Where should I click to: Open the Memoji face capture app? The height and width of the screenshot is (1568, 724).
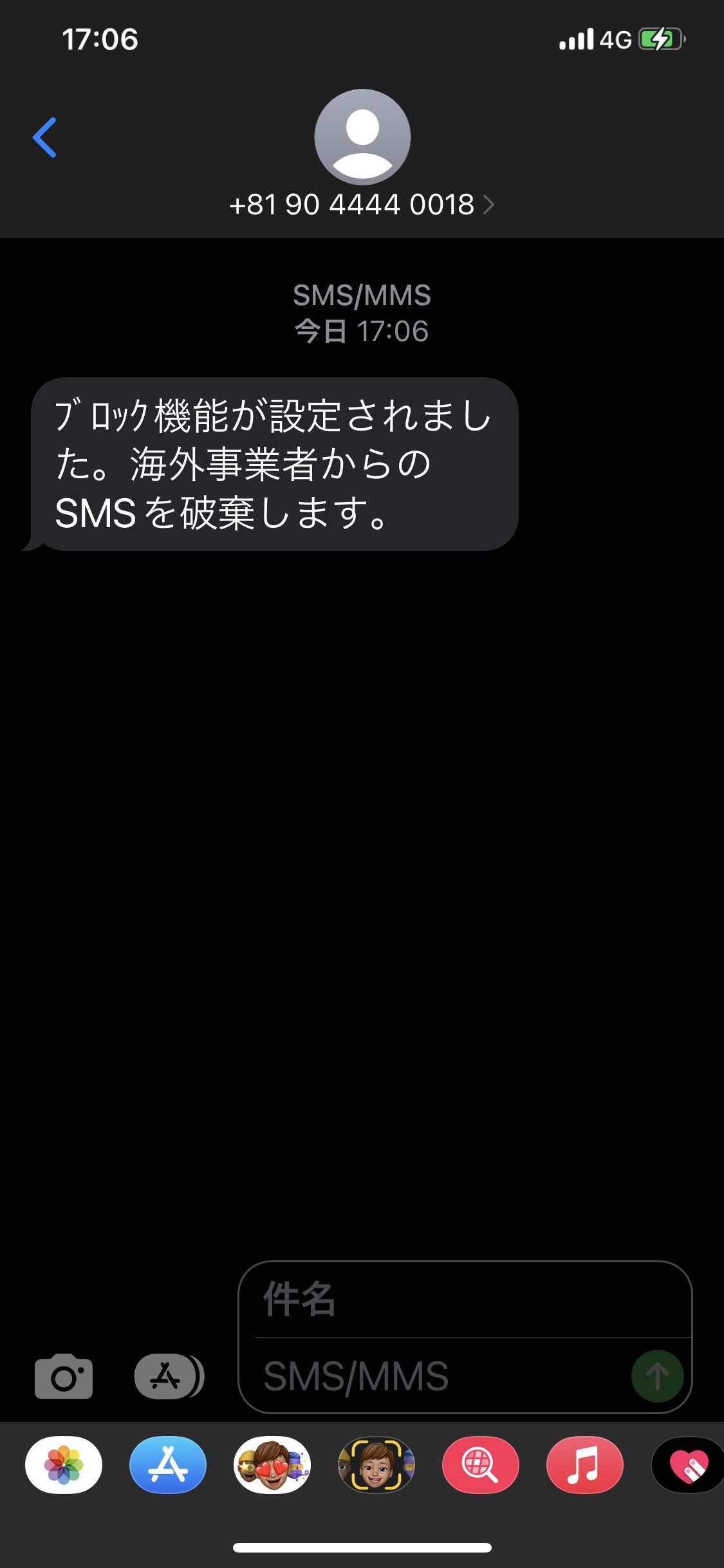(376, 1465)
